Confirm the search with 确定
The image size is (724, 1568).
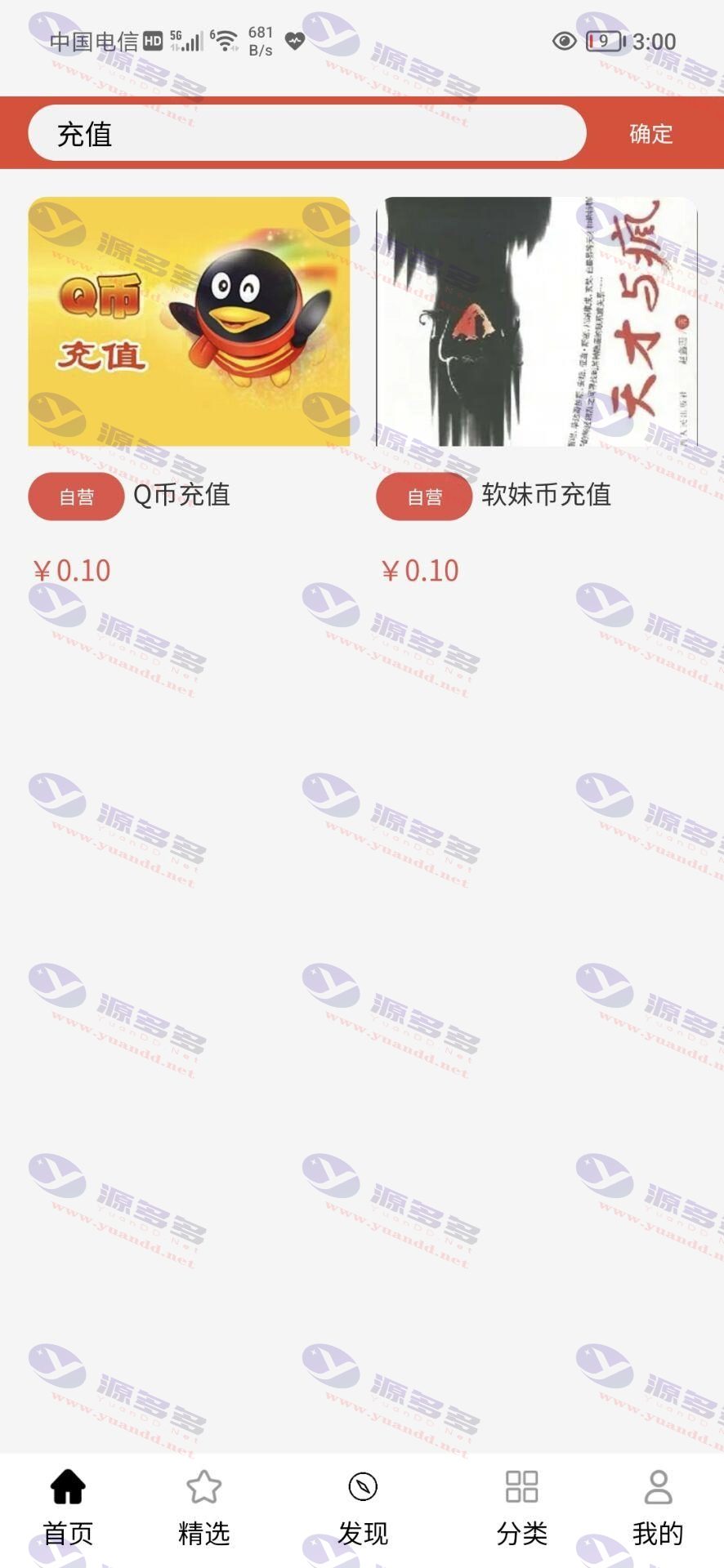[651, 134]
